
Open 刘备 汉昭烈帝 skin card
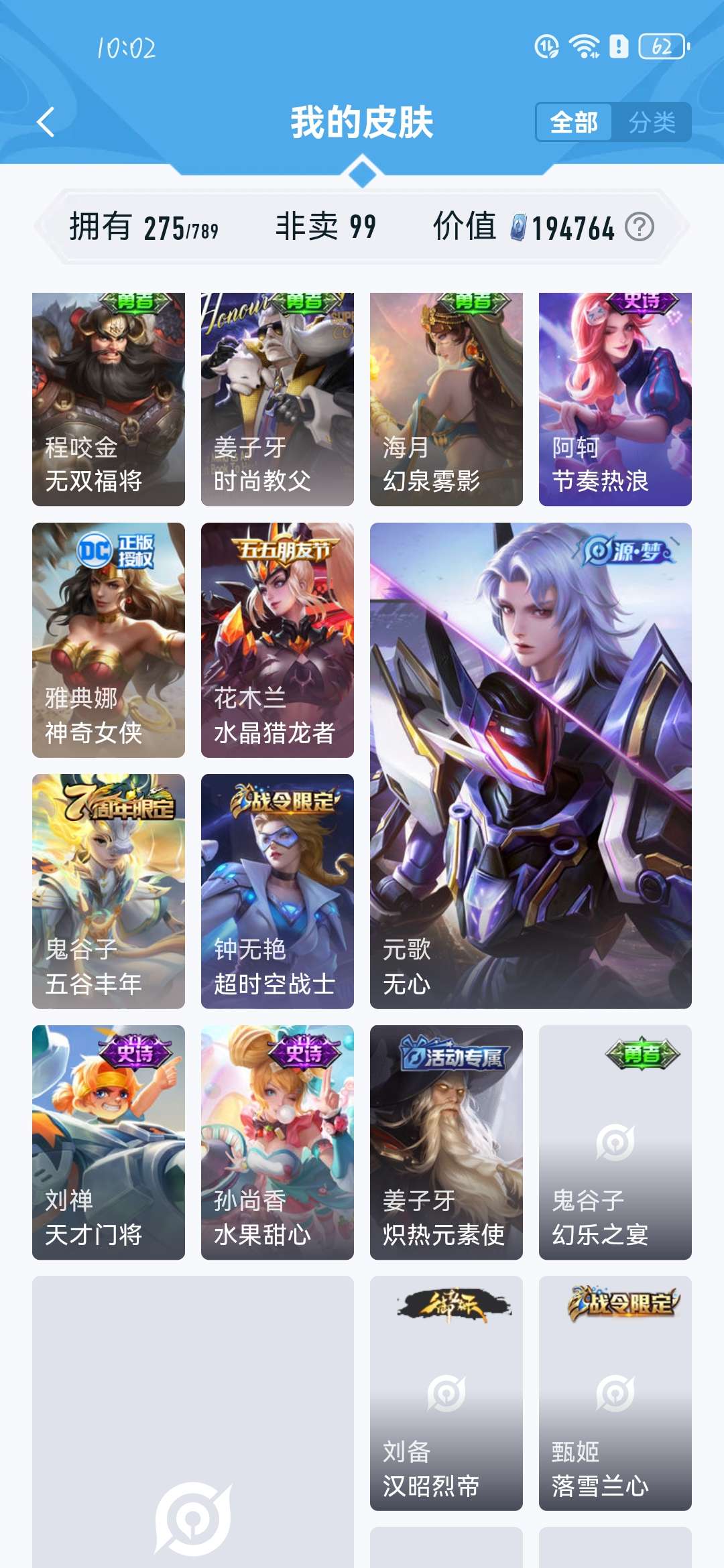point(446,1392)
